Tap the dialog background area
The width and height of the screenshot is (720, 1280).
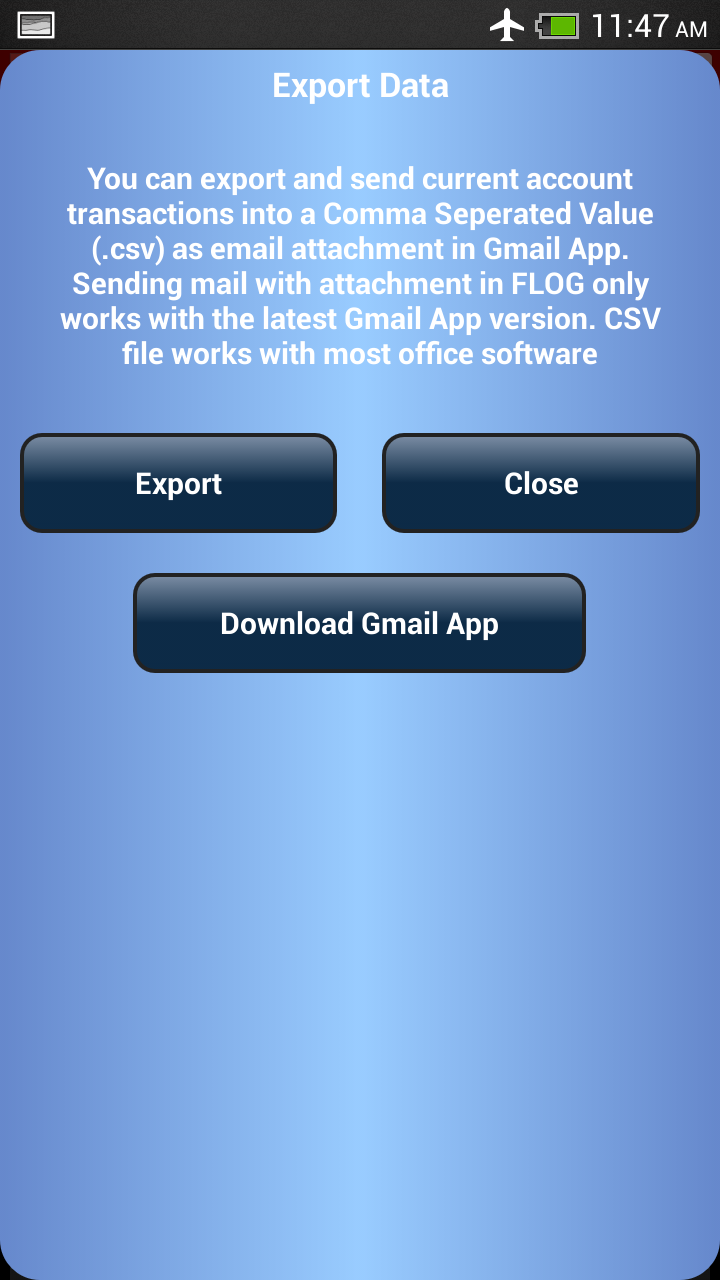point(360,900)
